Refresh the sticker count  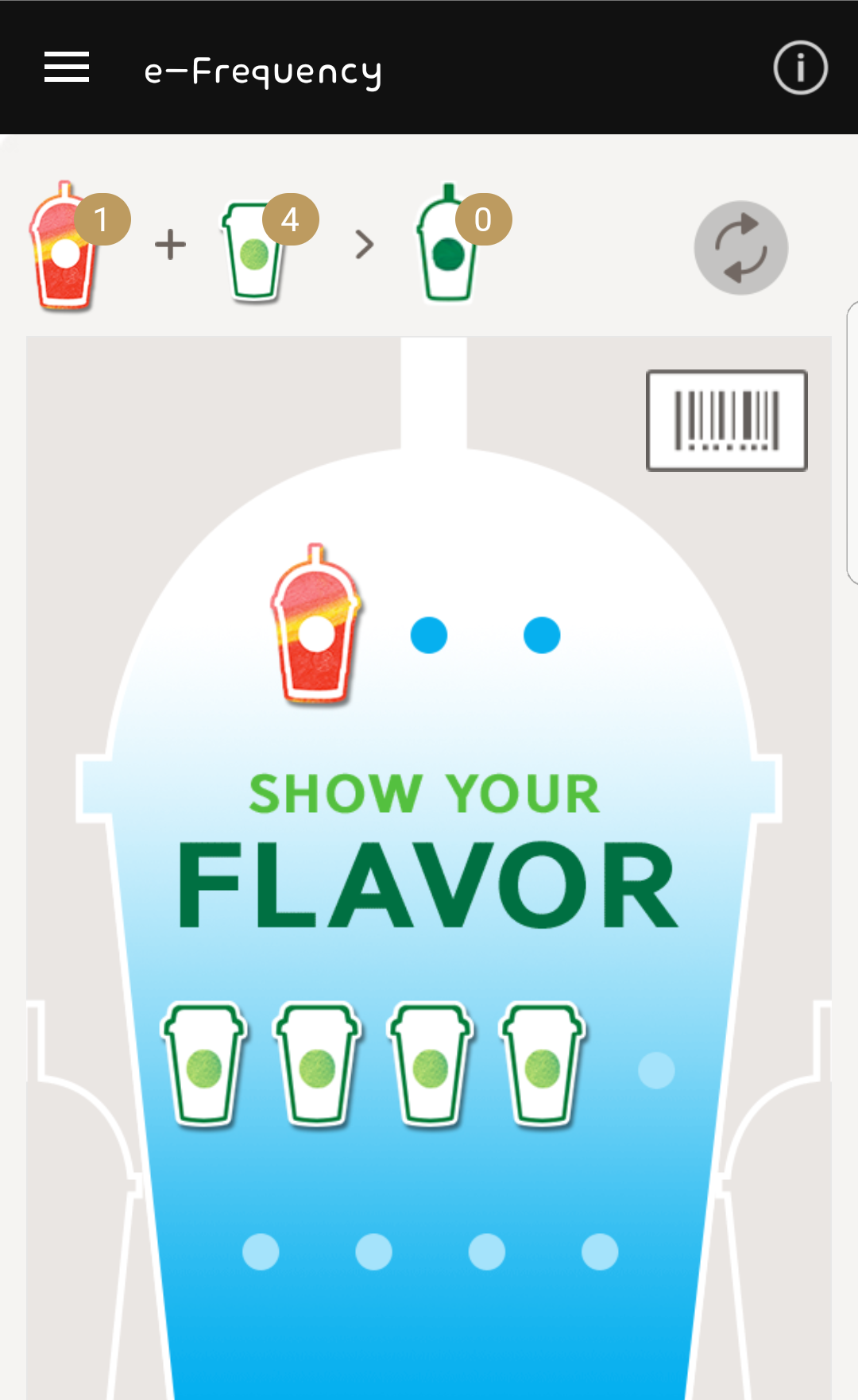coord(740,248)
